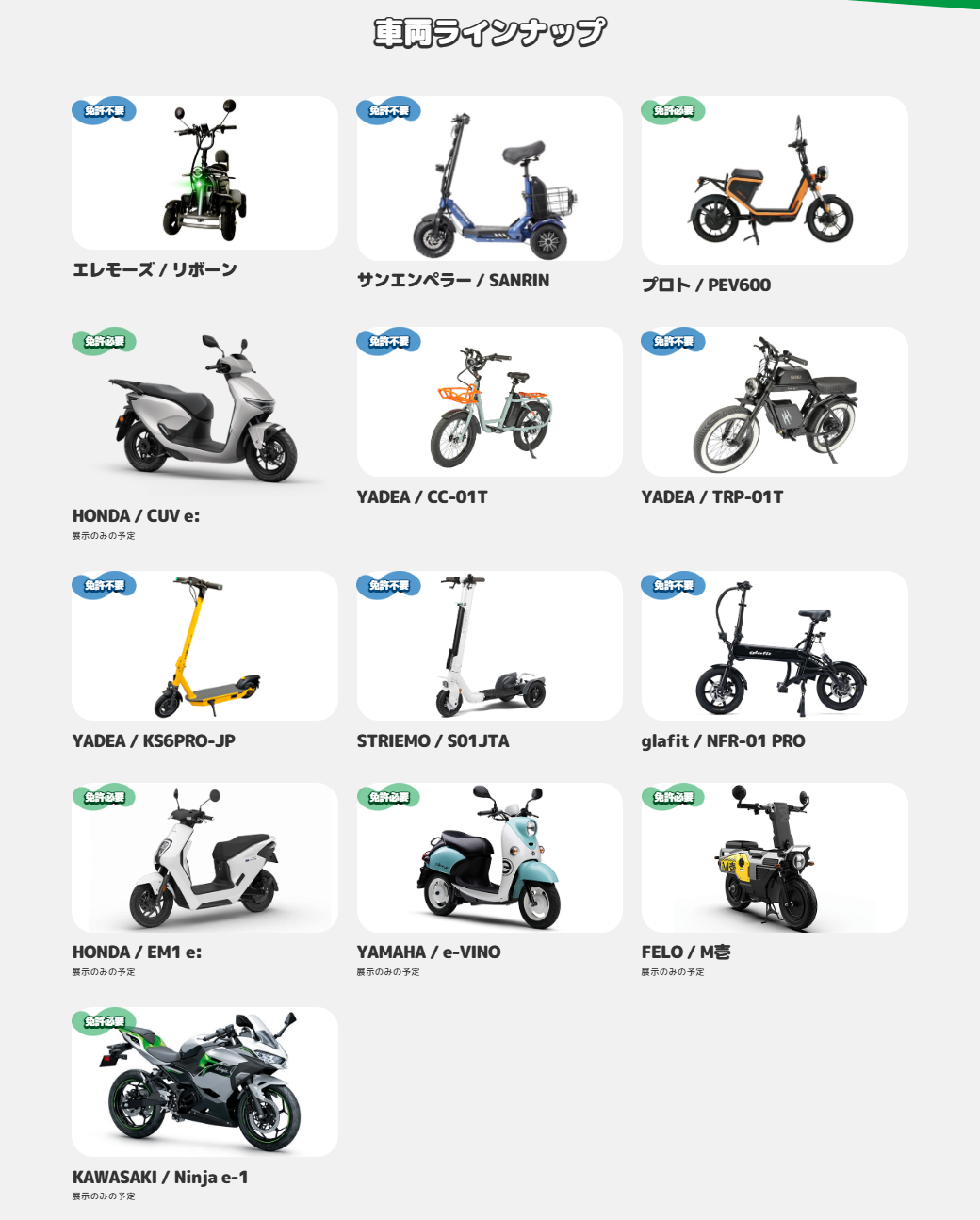Select the FELO / M壱 vehicle card
The image size is (980, 1220).
point(775,858)
